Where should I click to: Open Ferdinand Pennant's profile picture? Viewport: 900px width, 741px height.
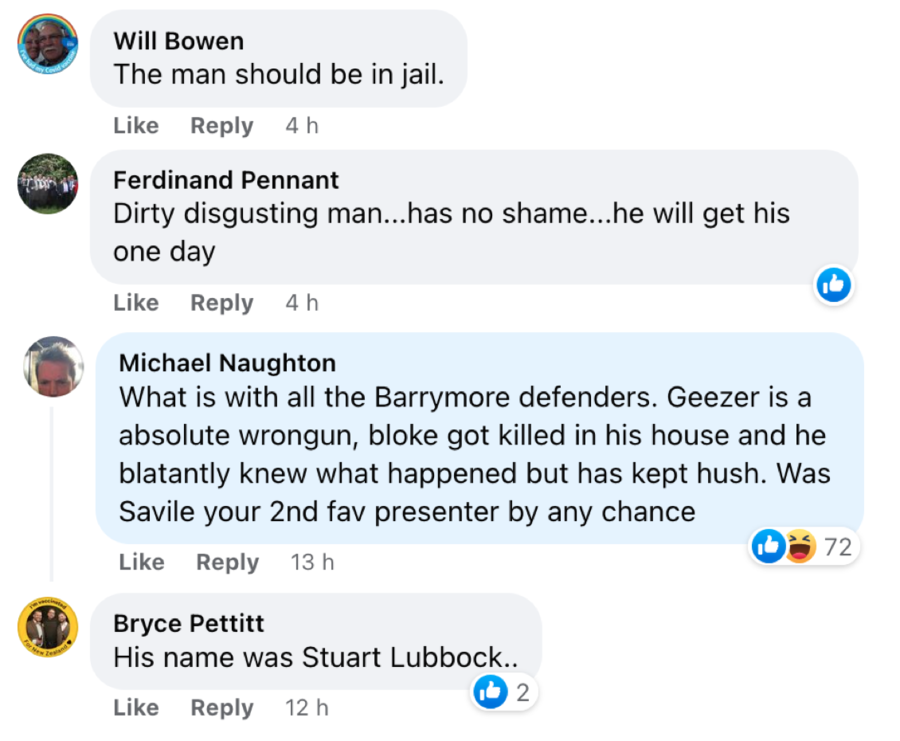pos(48,184)
